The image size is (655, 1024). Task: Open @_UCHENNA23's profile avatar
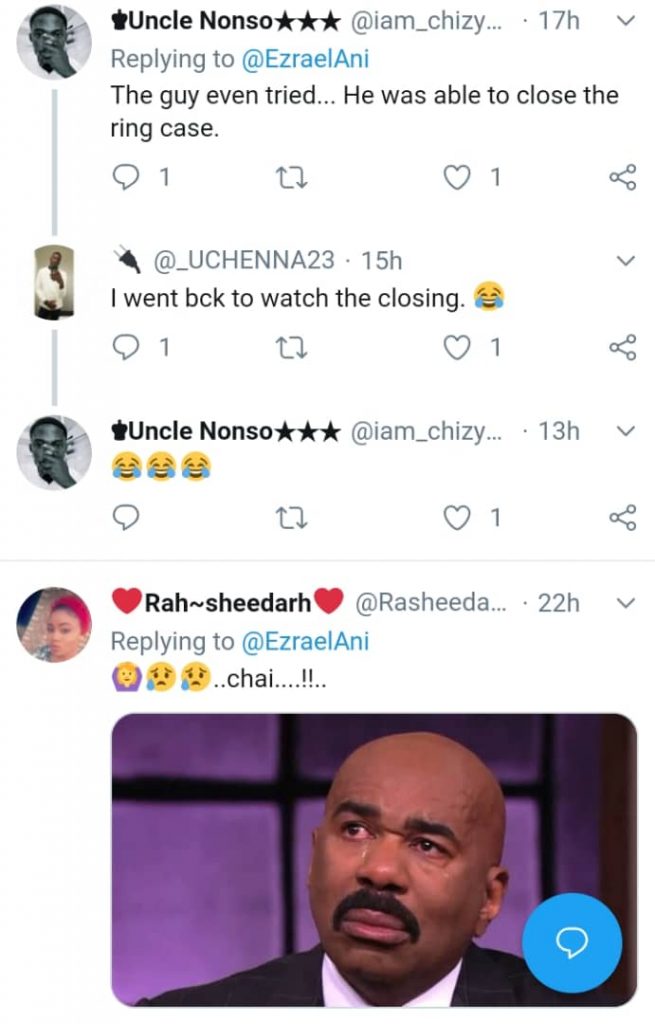[x=52, y=282]
